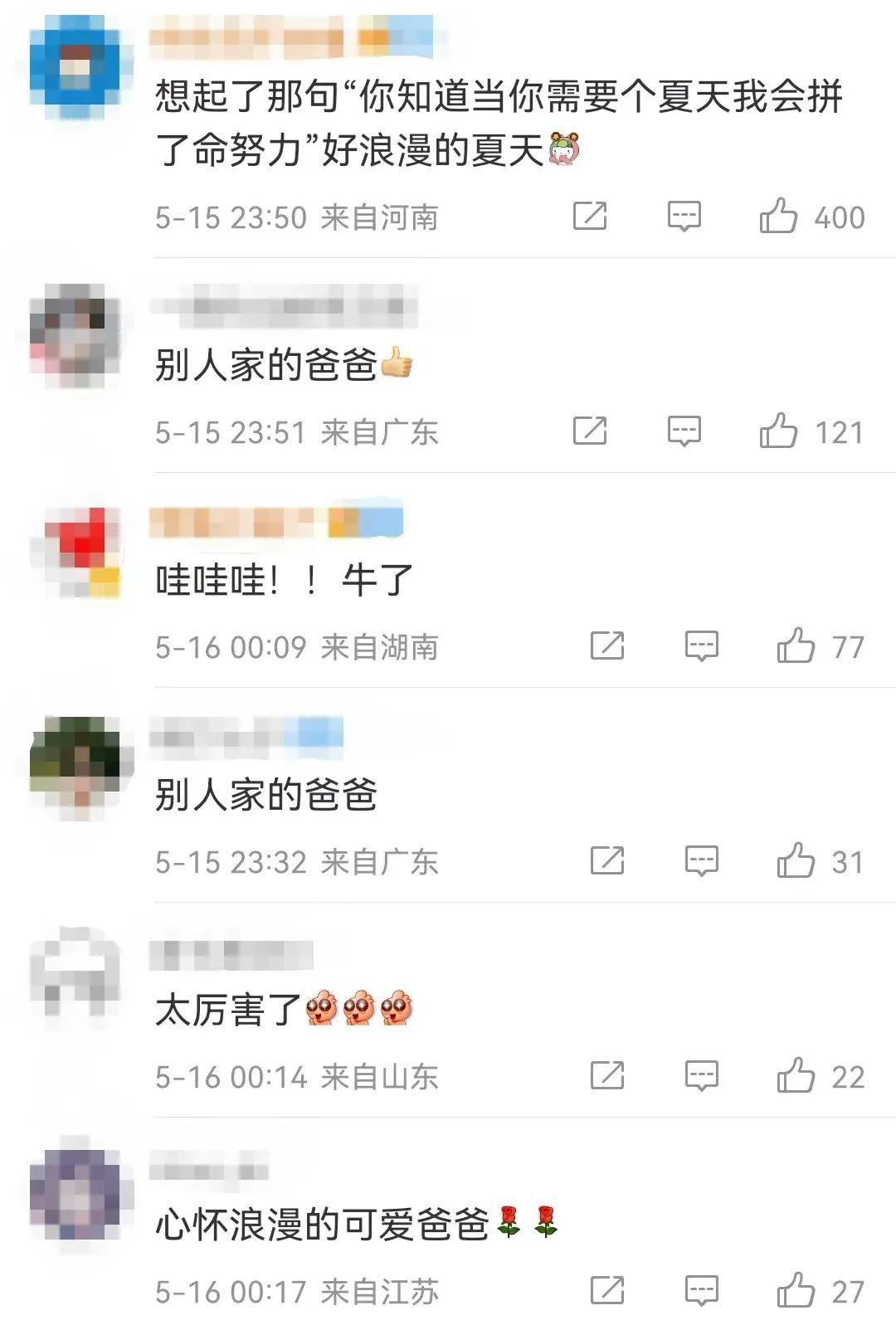Repost the 别人家的爸爸 comment posted at 23:51

coord(590,431)
